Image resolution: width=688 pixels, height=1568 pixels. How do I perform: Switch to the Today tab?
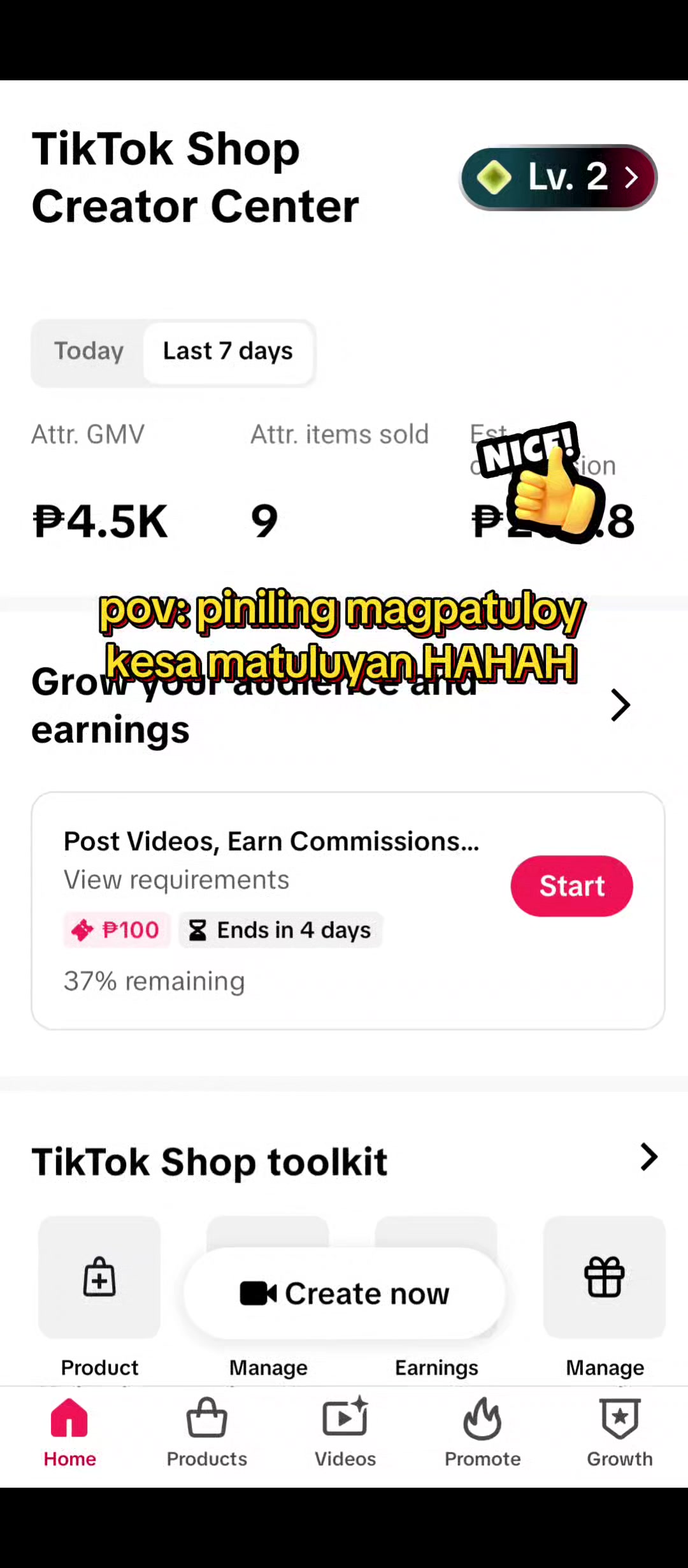point(89,351)
